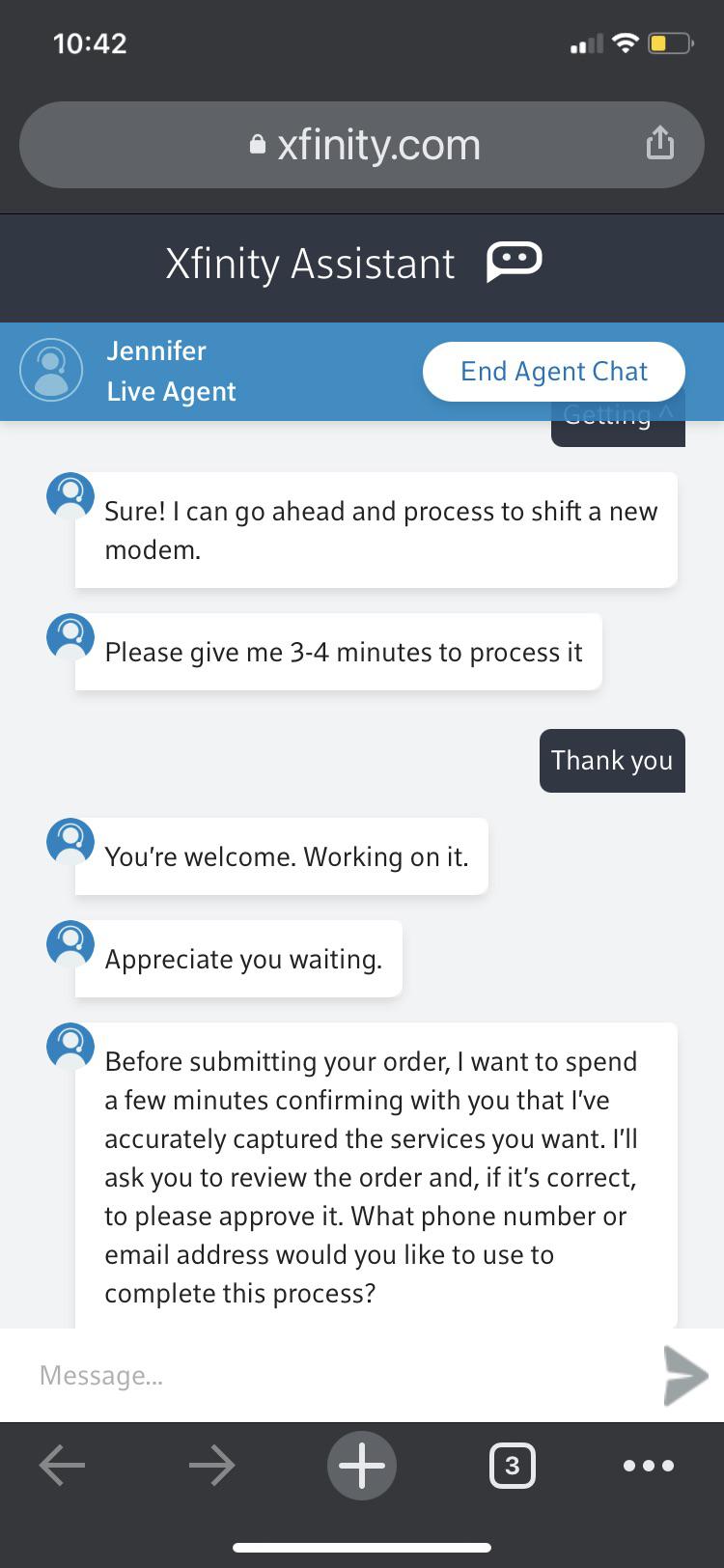The image size is (724, 1568).
Task: Open a new browser tab
Action: (x=362, y=1466)
